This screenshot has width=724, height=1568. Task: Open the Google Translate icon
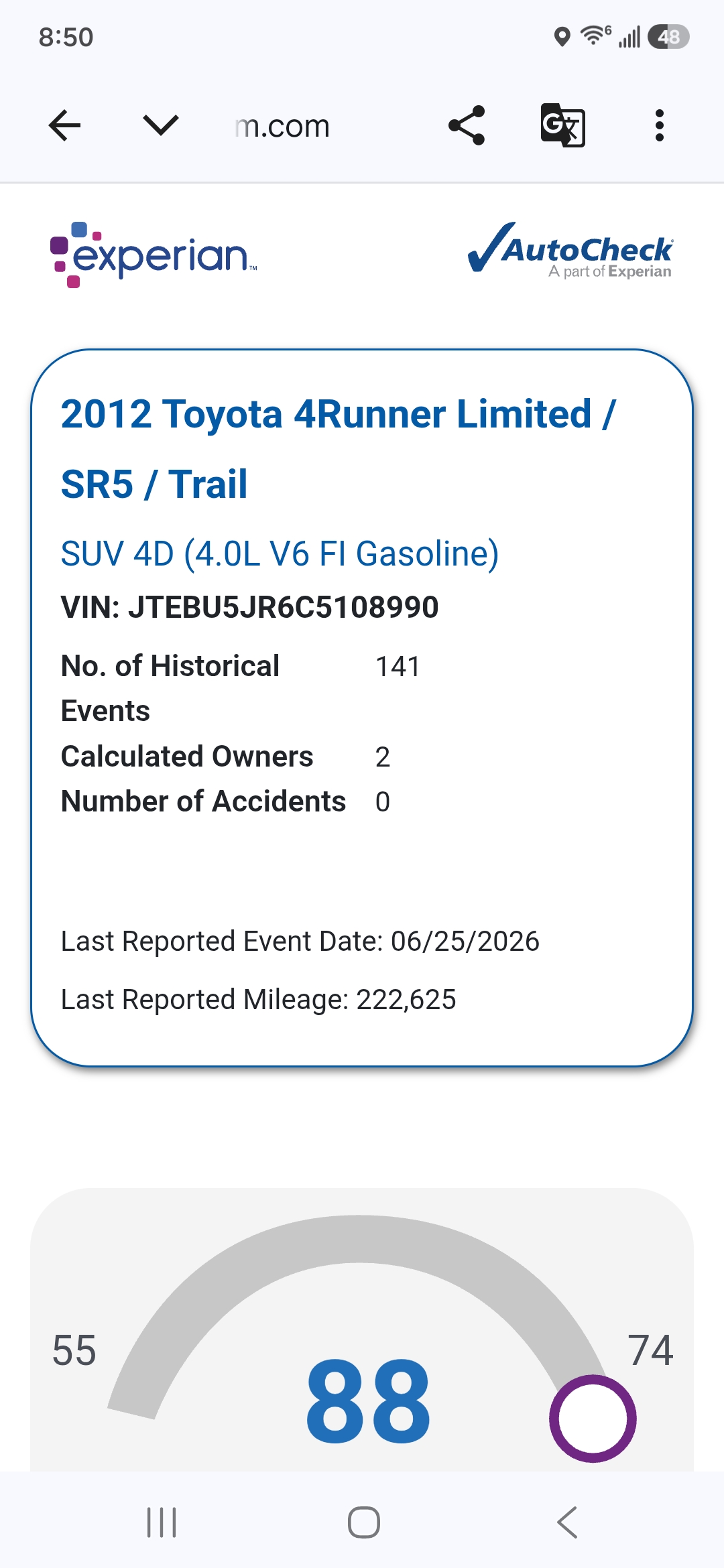(563, 125)
